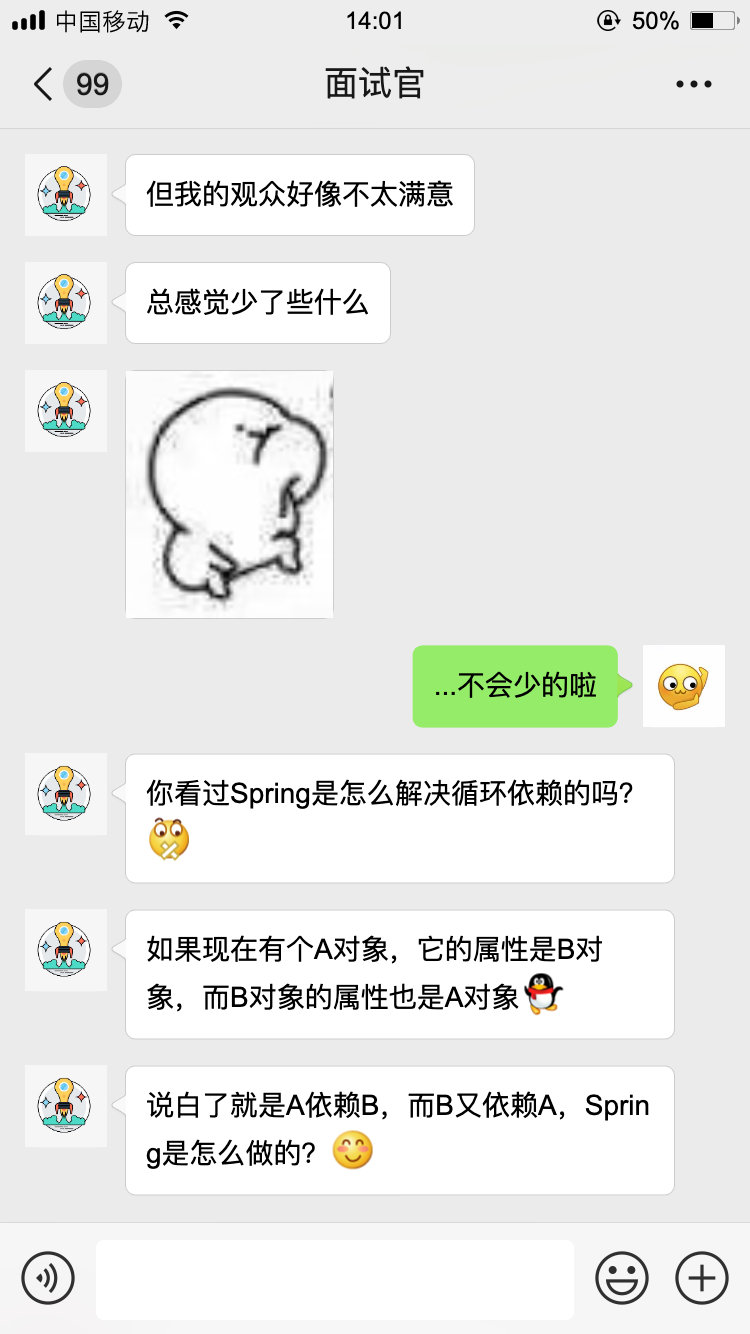Open the chat info overflow menu
The image size is (750, 1334).
coord(693,84)
